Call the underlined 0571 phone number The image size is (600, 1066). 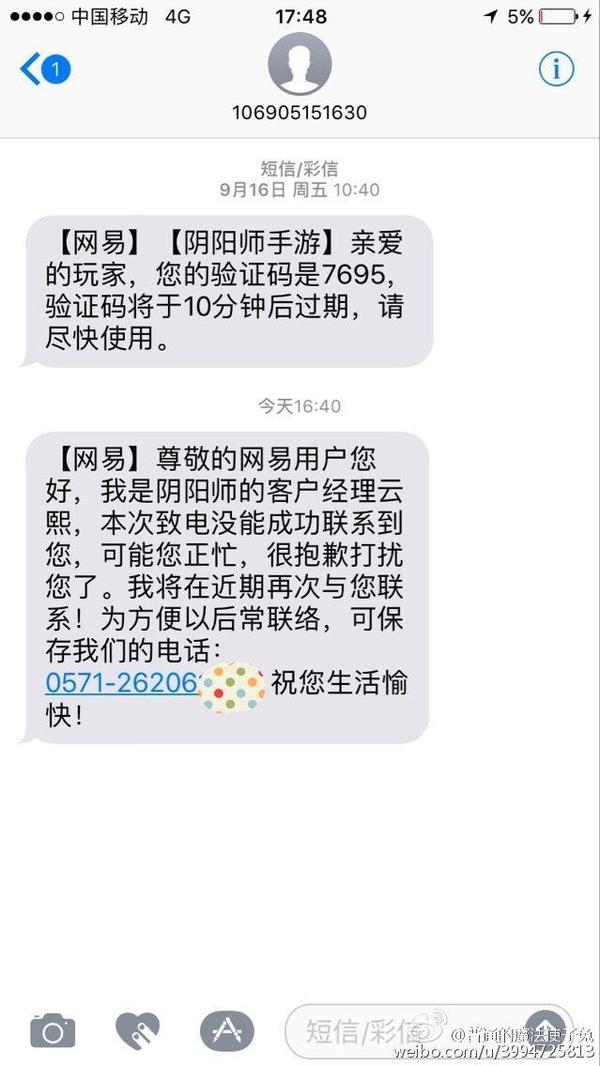tap(122, 683)
